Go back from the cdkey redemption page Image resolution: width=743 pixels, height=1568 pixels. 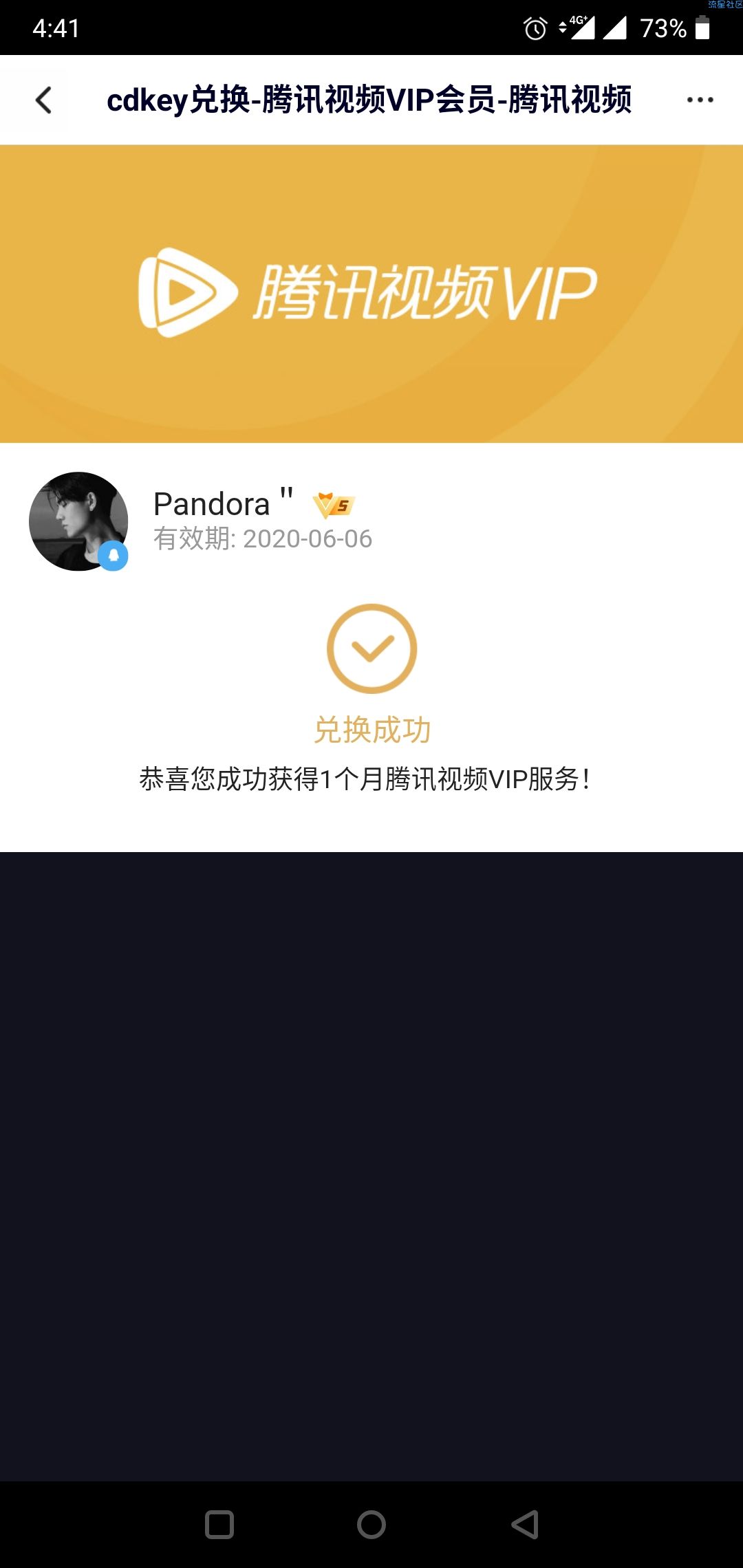(x=43, y=100)
